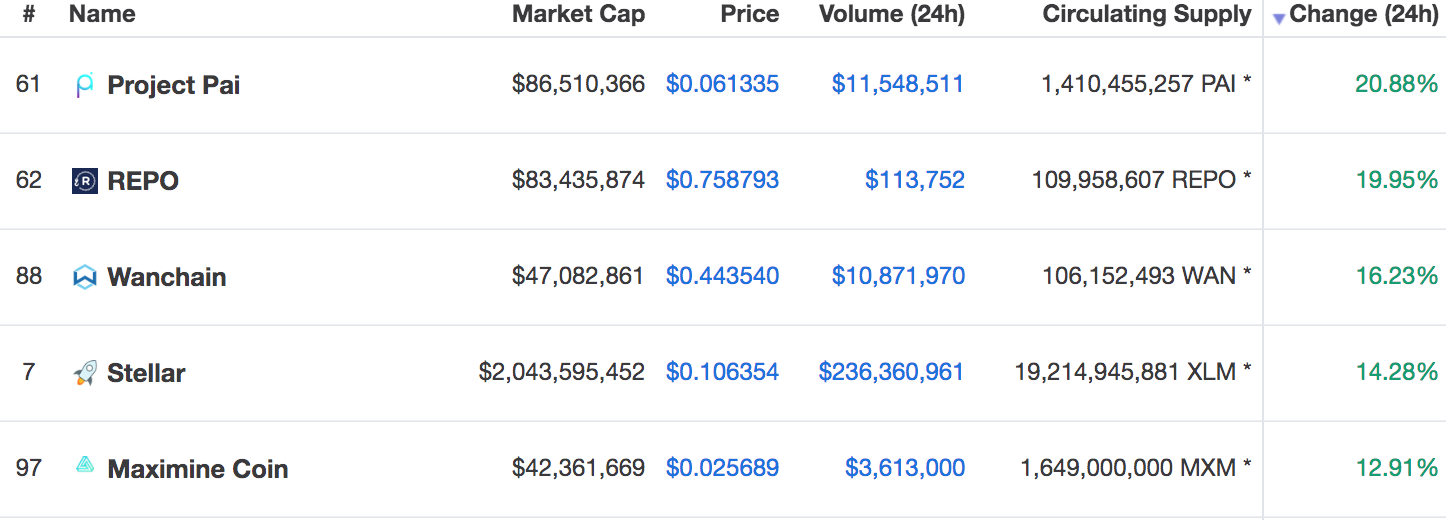Sort table by Change (24h) column
The image size is (1446, 520).
point(1362,15)
